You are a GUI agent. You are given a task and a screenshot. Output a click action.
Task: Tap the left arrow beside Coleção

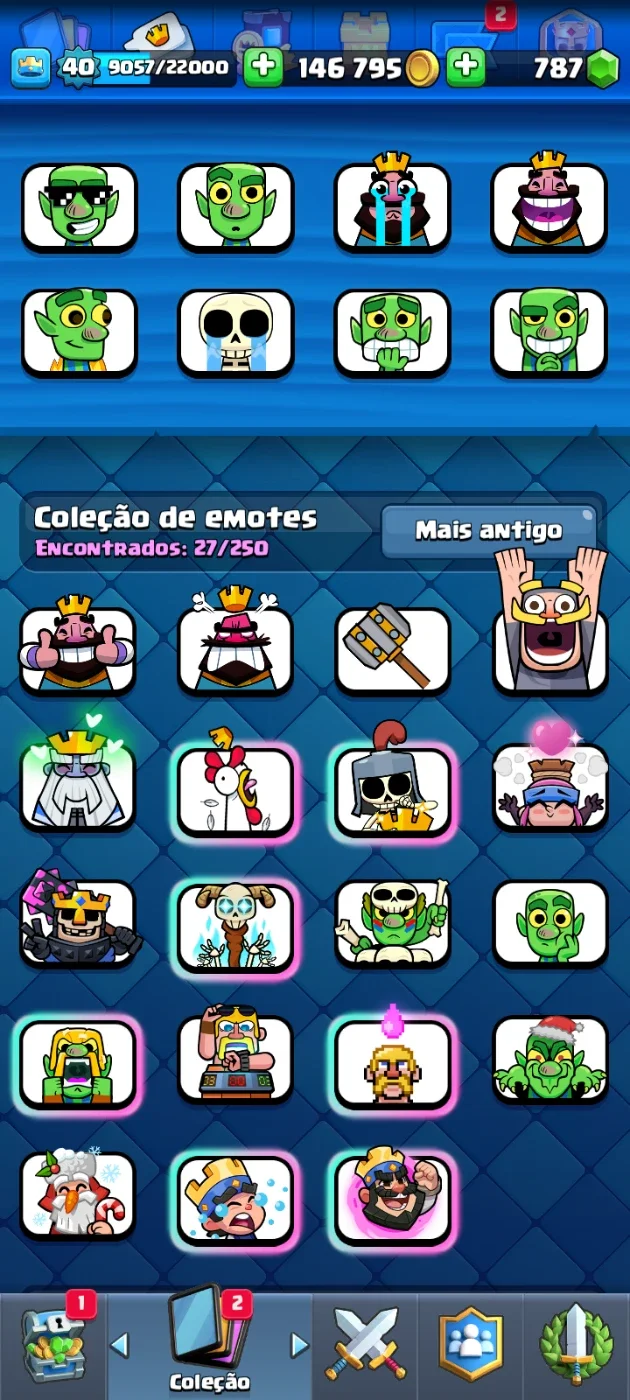click(119, 1345)
